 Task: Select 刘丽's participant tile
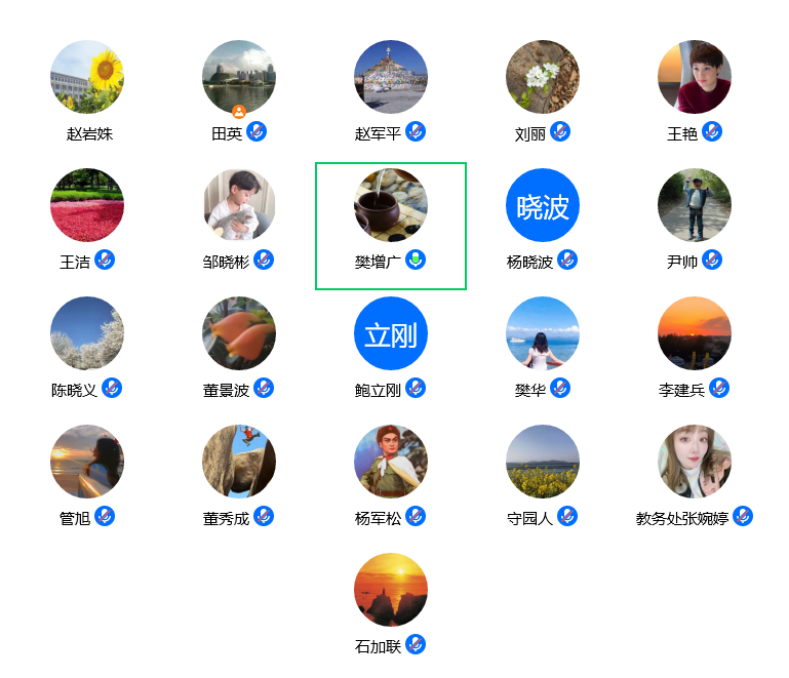543,77
